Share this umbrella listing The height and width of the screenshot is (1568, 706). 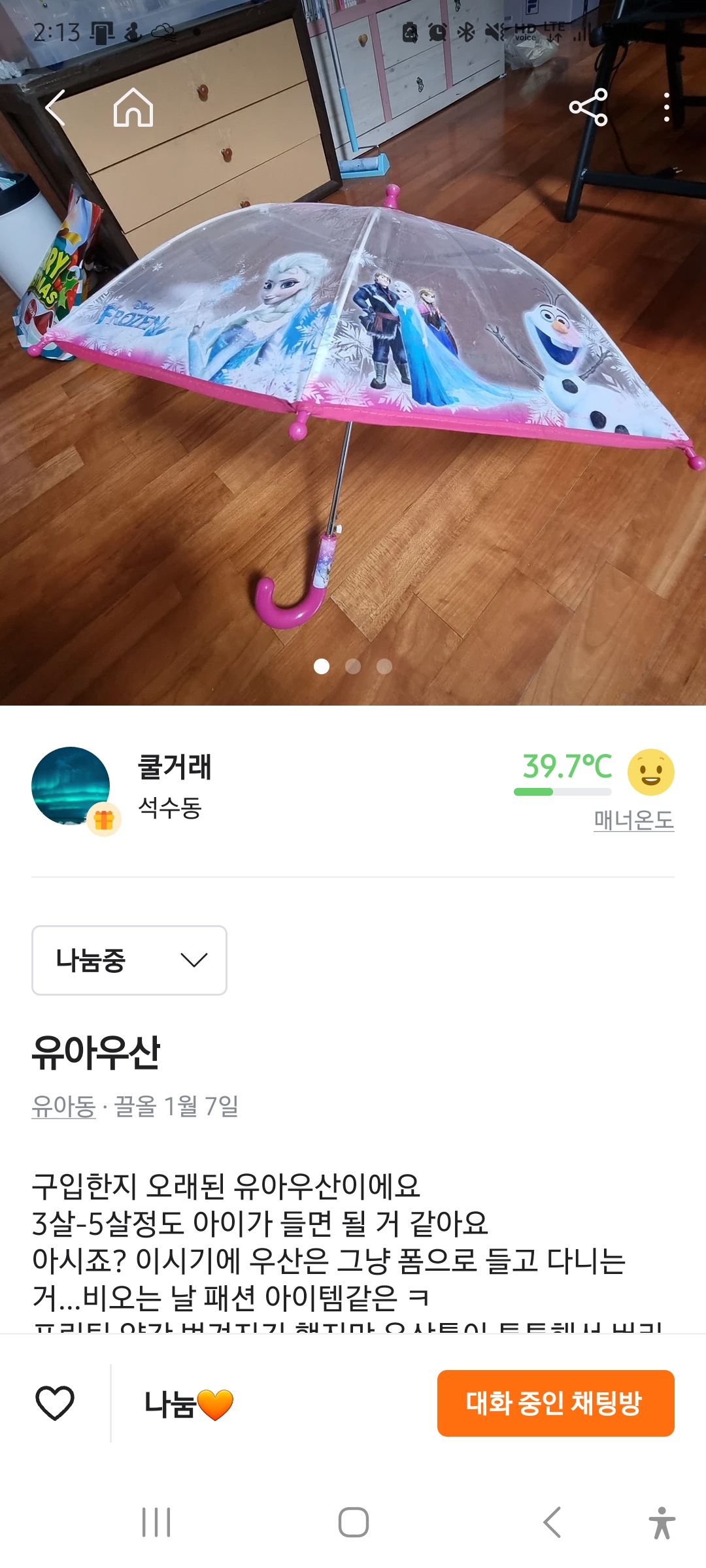pos(588,107)
